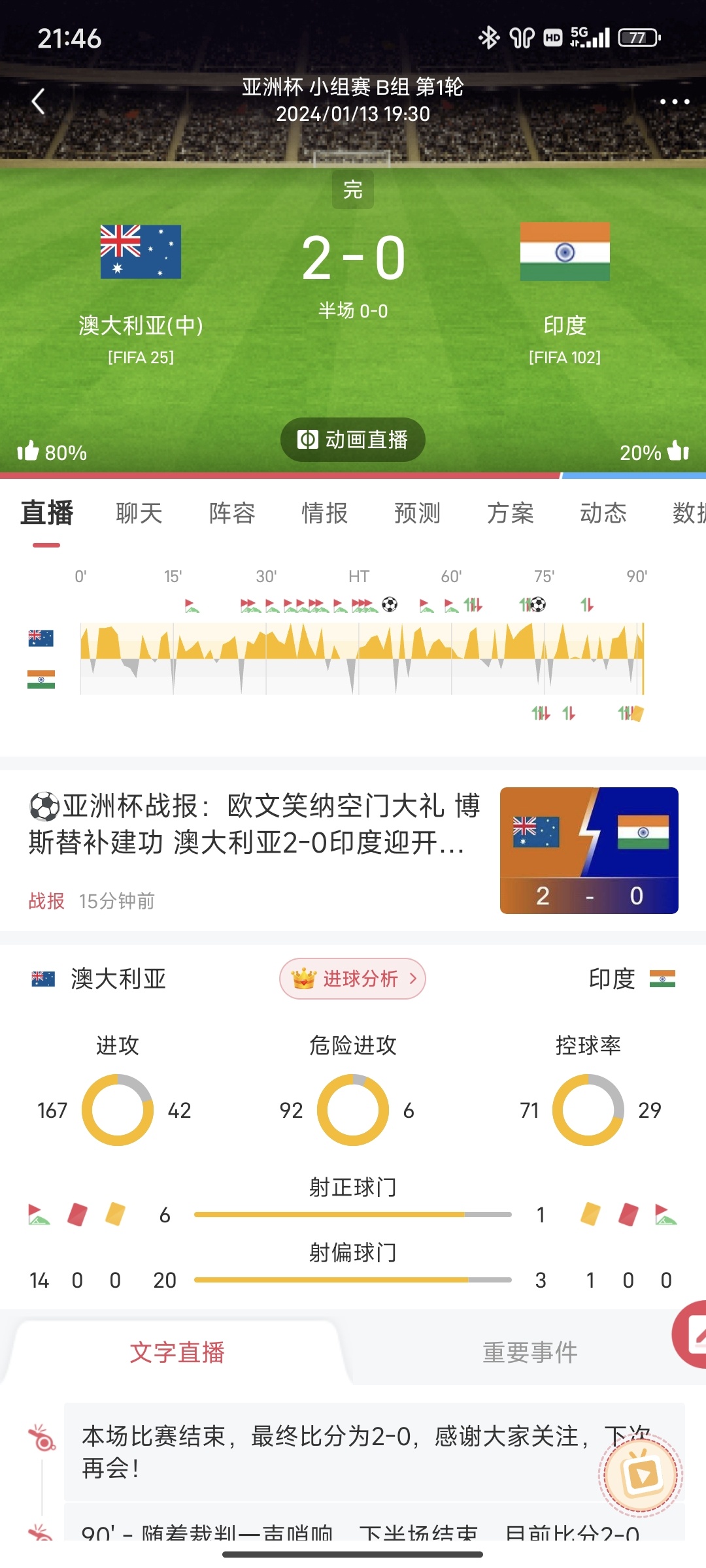Select the 文字直播 tab

point(177,1352)
